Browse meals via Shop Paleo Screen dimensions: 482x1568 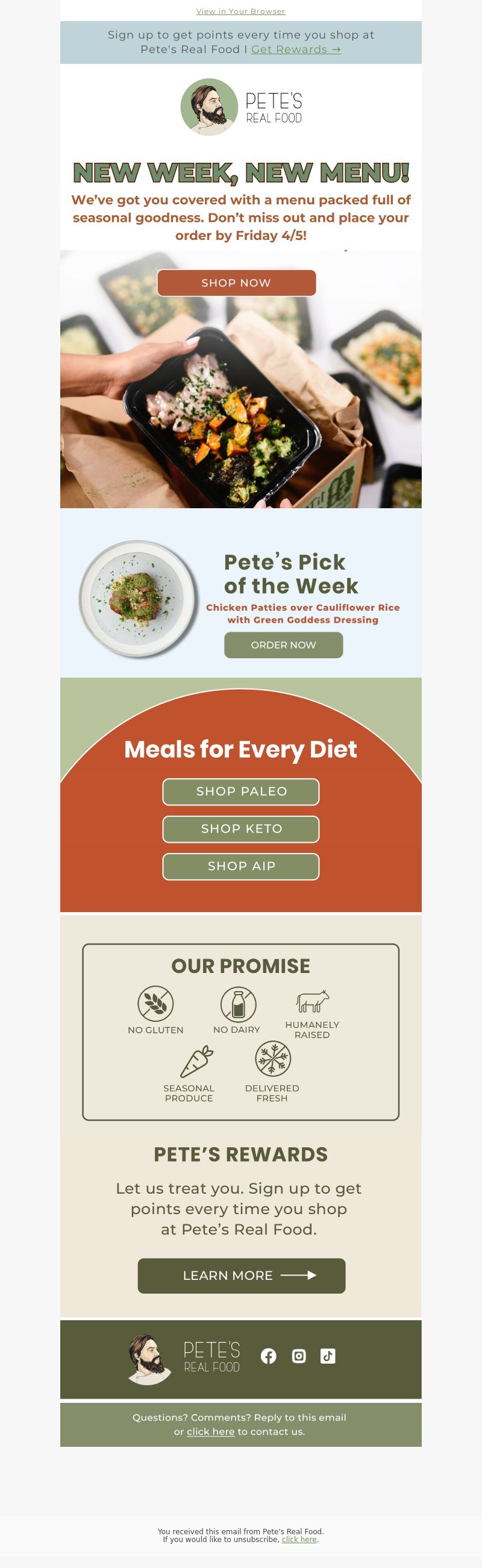point(241,792)
